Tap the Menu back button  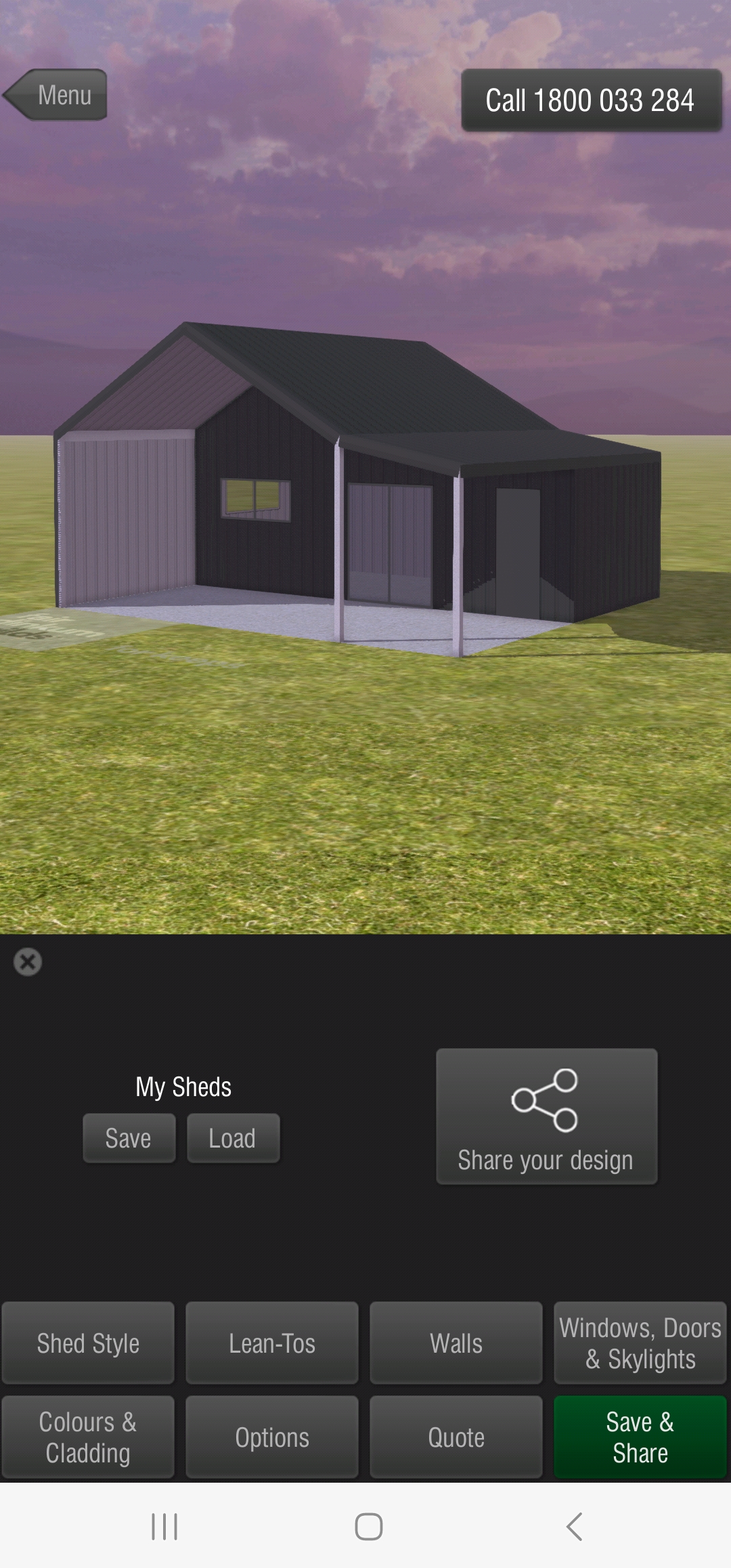(x=56, y=95)
